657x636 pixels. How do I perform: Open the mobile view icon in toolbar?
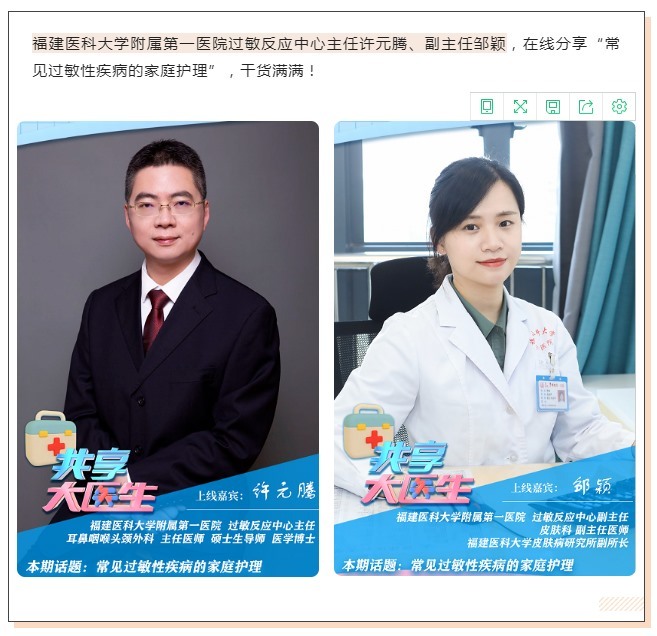tap(487, 106)
